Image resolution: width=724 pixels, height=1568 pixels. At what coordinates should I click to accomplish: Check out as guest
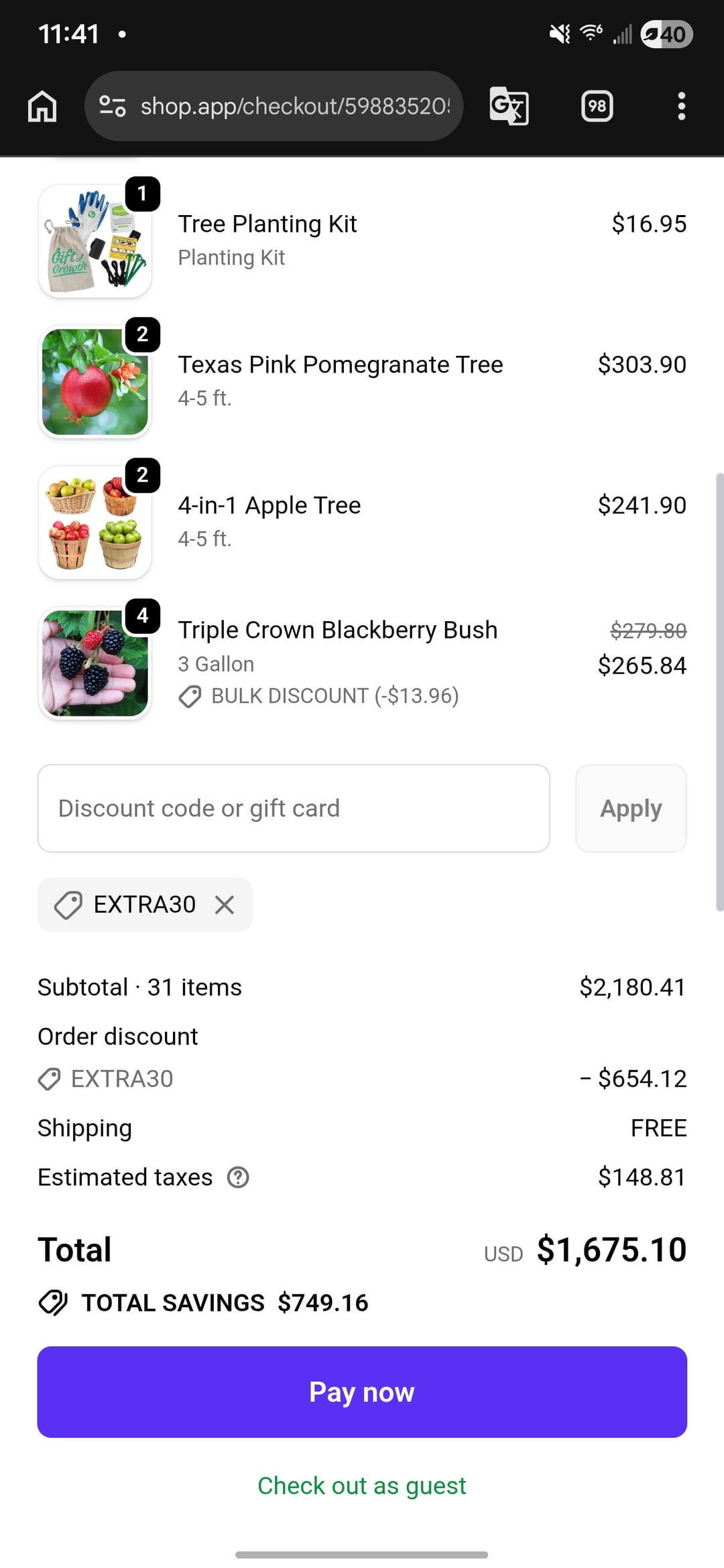point(362,1486)
